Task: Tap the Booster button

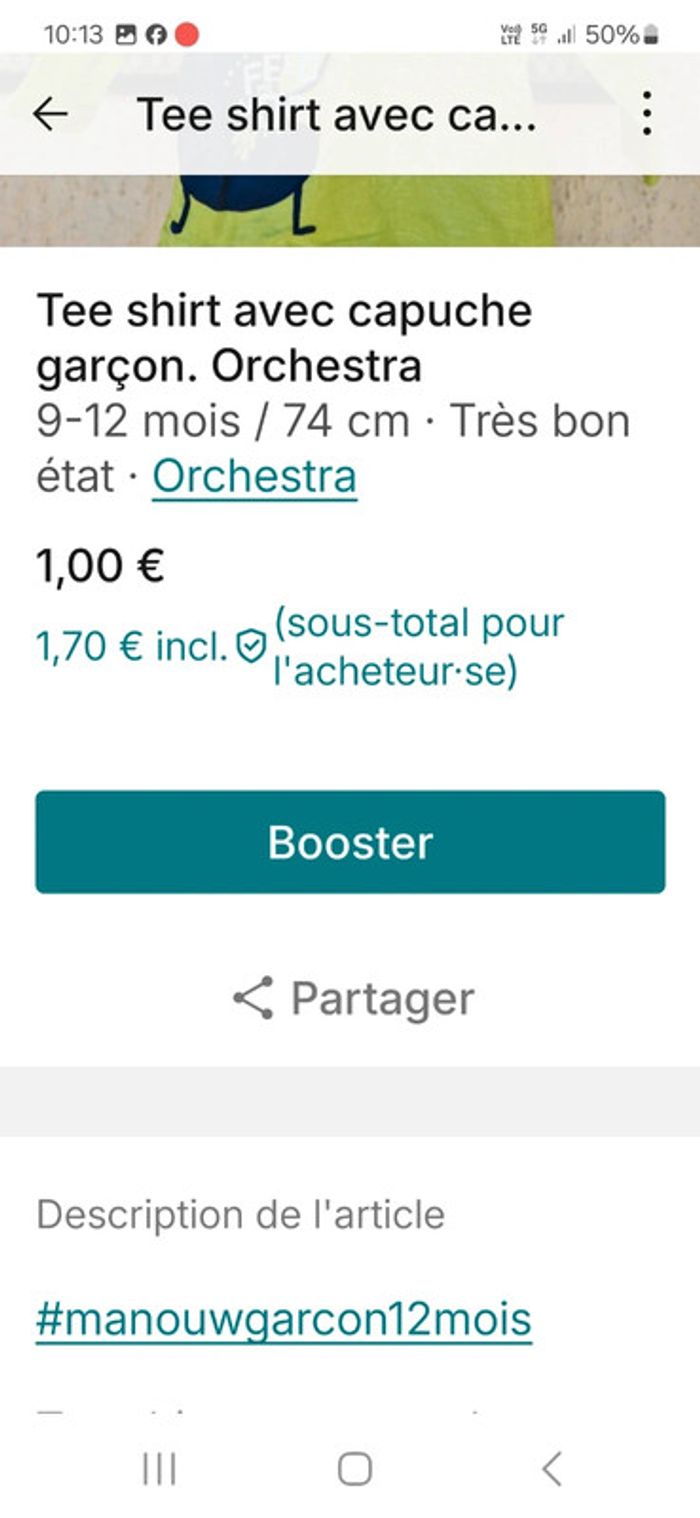Action: coord(350,842)
